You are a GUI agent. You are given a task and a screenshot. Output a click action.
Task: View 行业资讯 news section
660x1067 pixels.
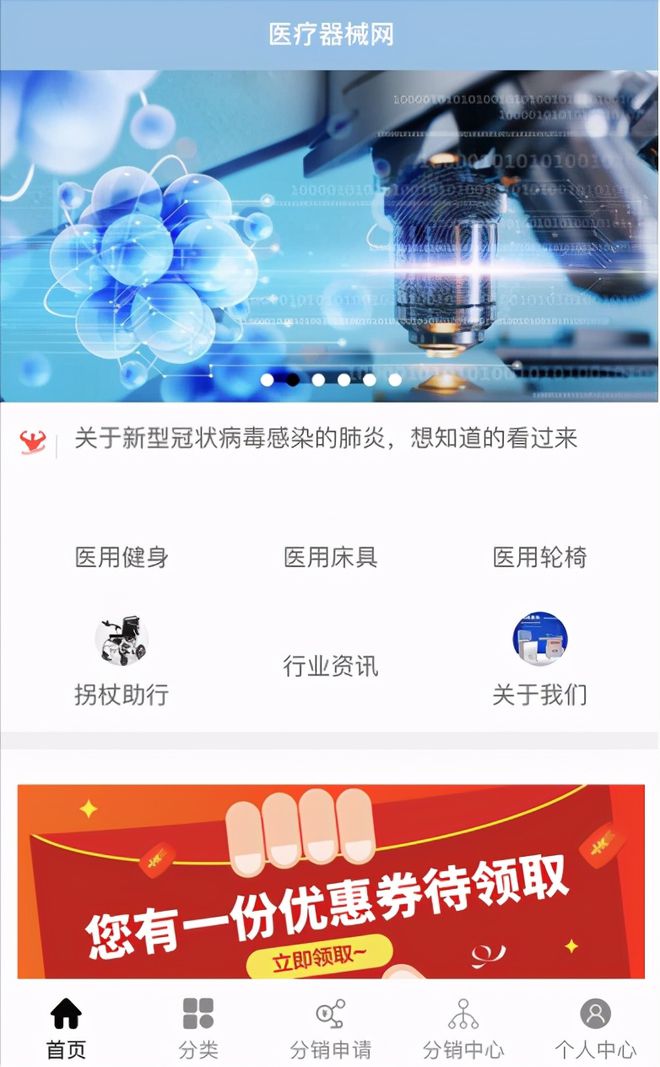point(330,666)
